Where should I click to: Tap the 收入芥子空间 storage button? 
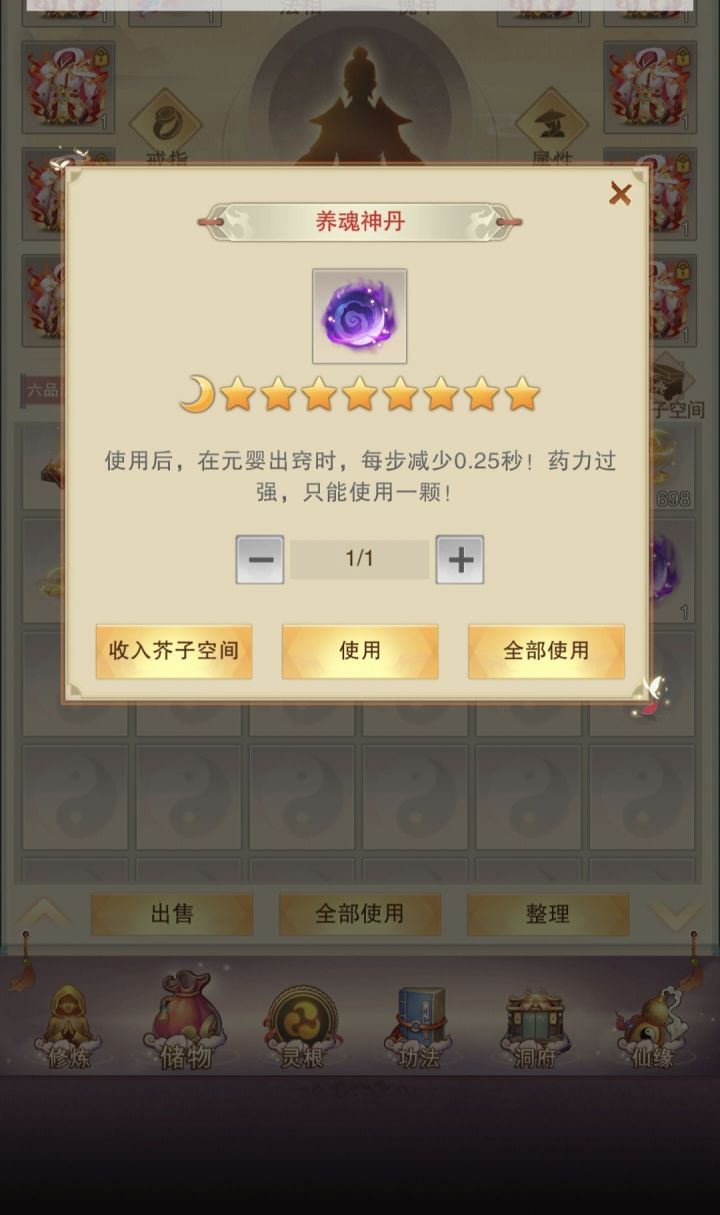pyautogui.click(x=173, y=650)
